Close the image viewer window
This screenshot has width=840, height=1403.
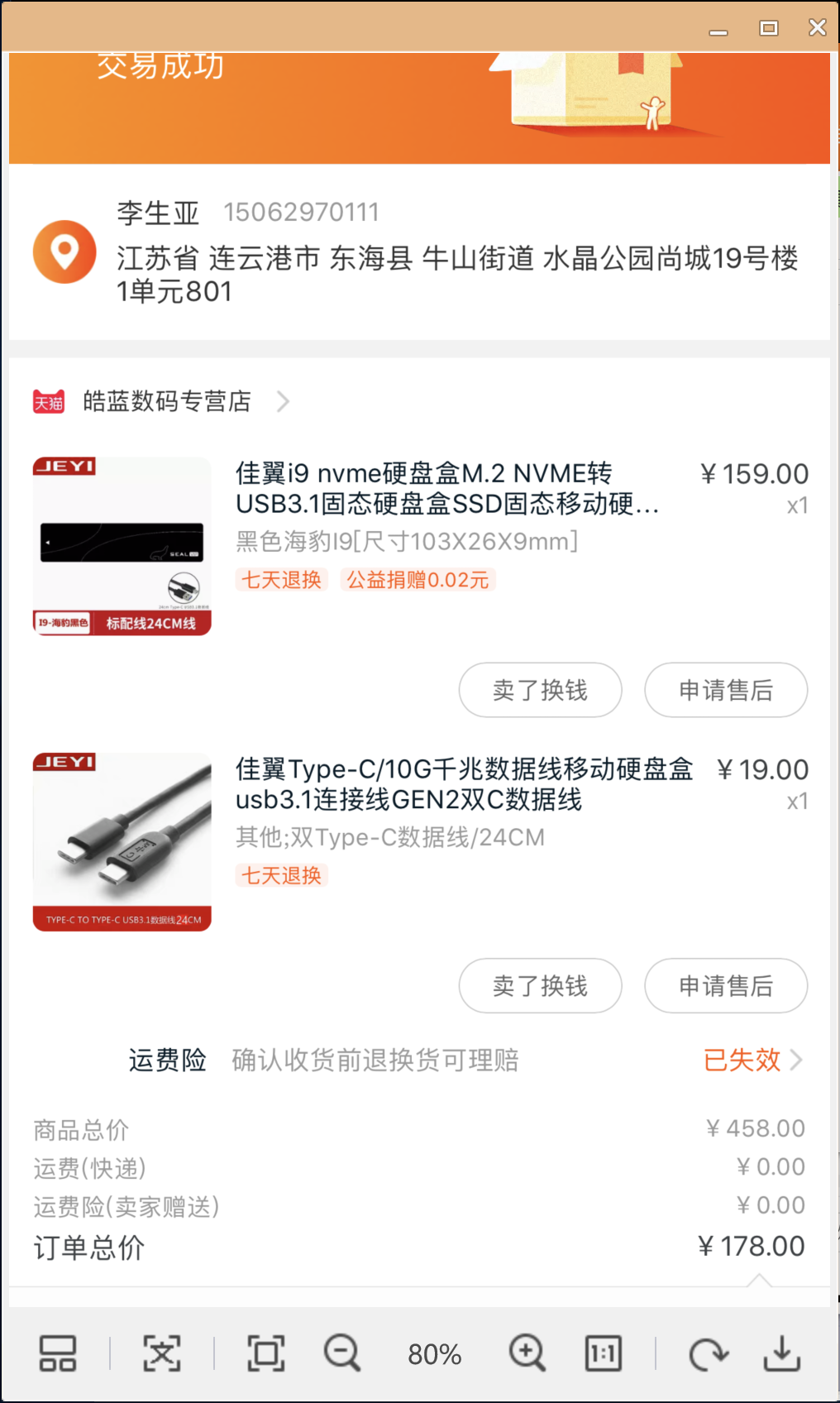click(x=817, y=28)
